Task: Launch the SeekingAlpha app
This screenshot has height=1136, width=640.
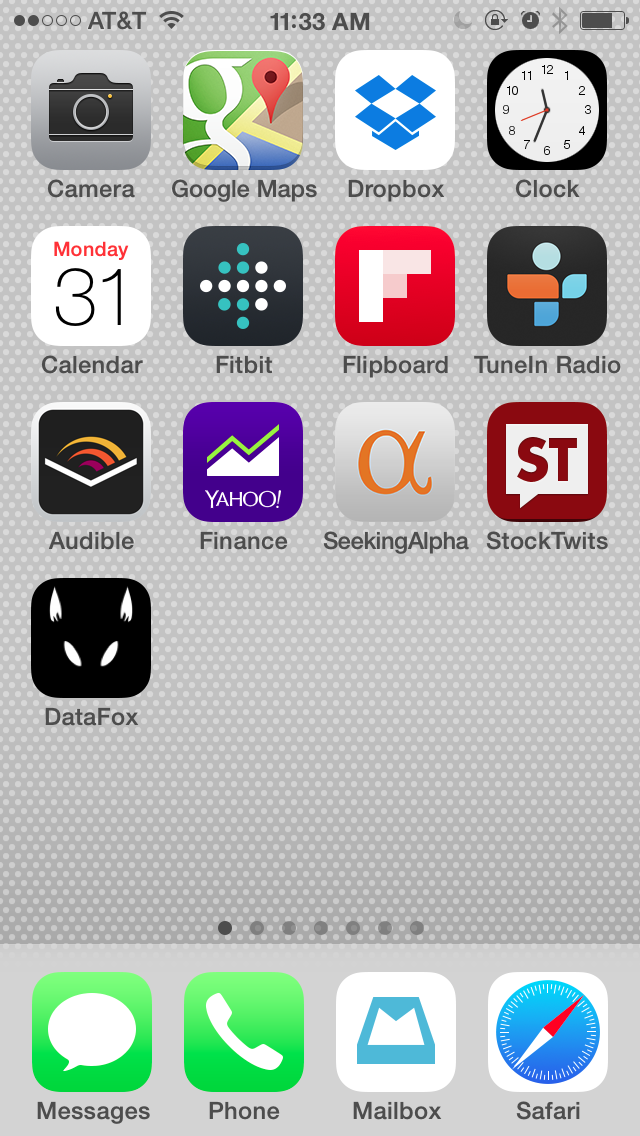Action: [395, 462]
